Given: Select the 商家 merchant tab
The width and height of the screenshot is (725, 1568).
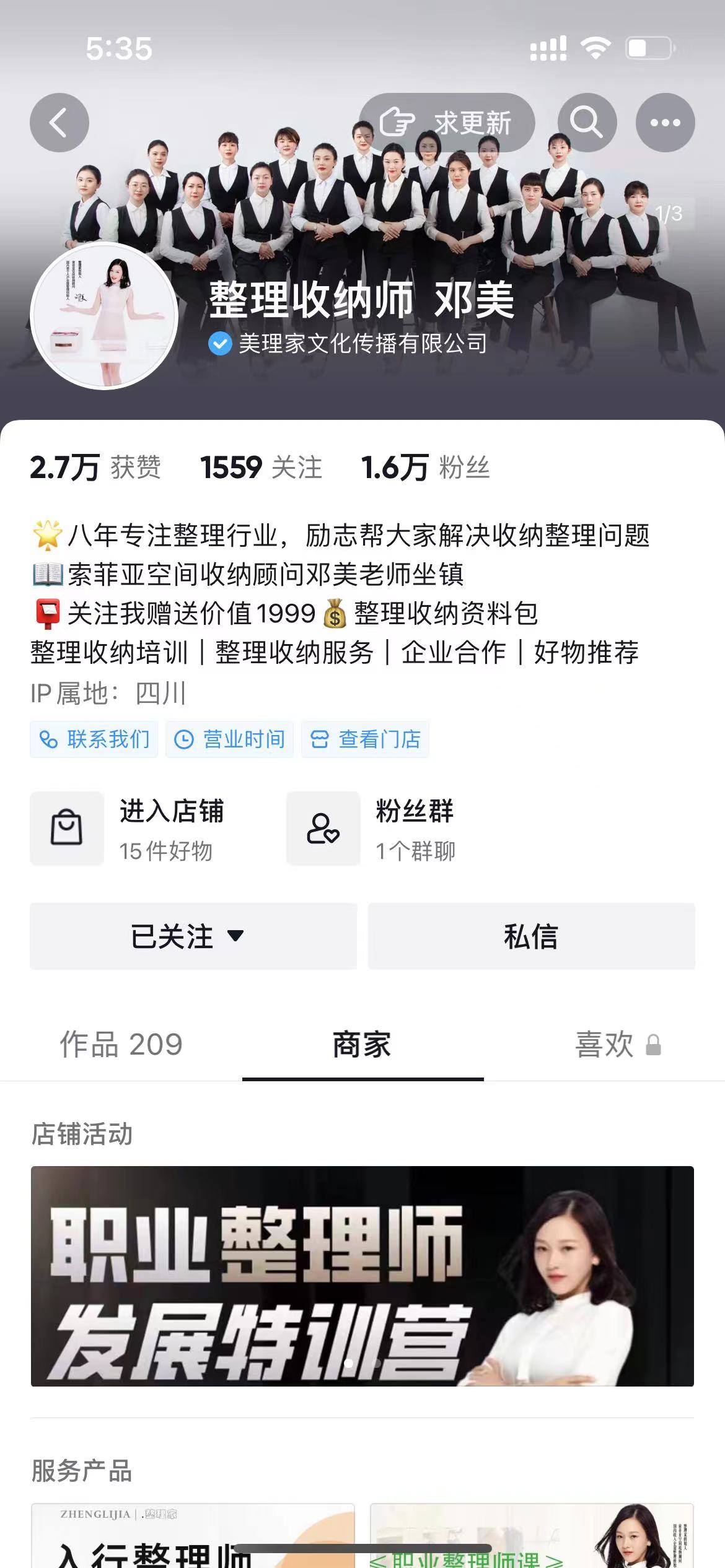Looking at the screenshot, I should pyautogui.click(x=362, y=1045).
